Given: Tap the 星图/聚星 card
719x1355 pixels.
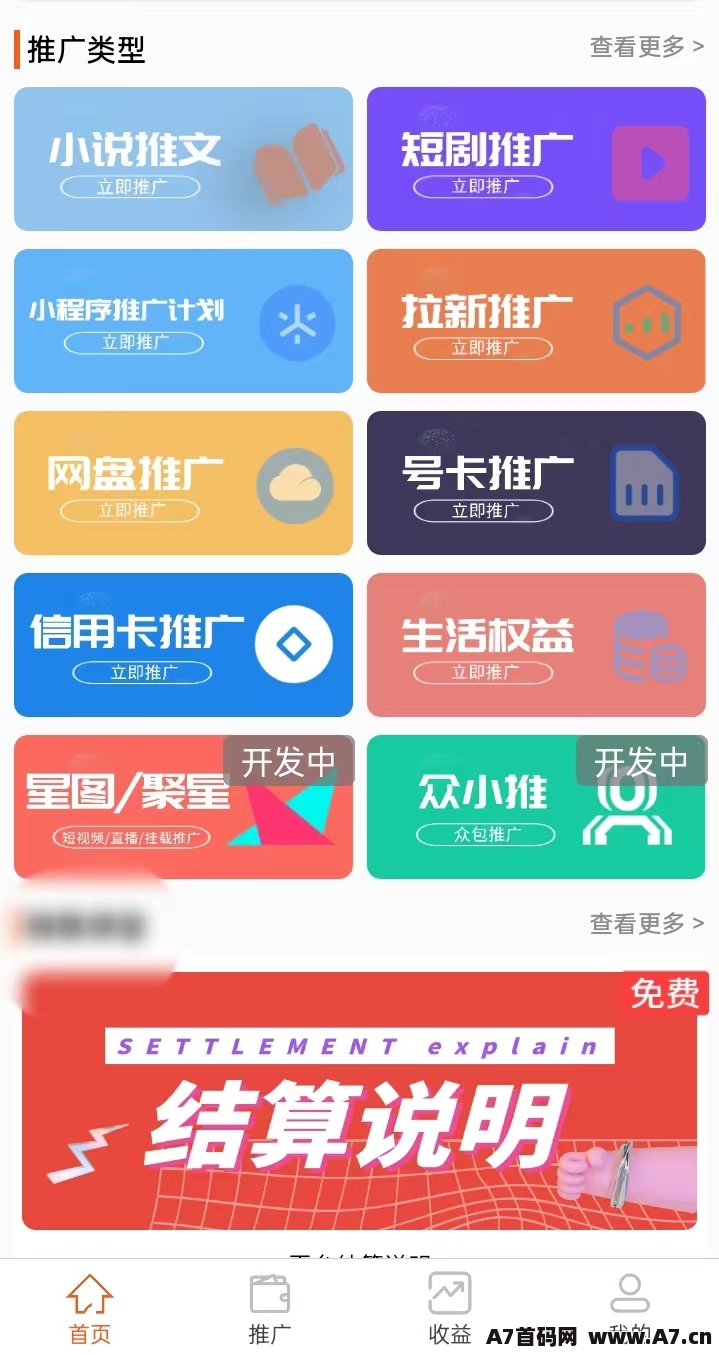Looking at the screenshot, I should 183,807.
